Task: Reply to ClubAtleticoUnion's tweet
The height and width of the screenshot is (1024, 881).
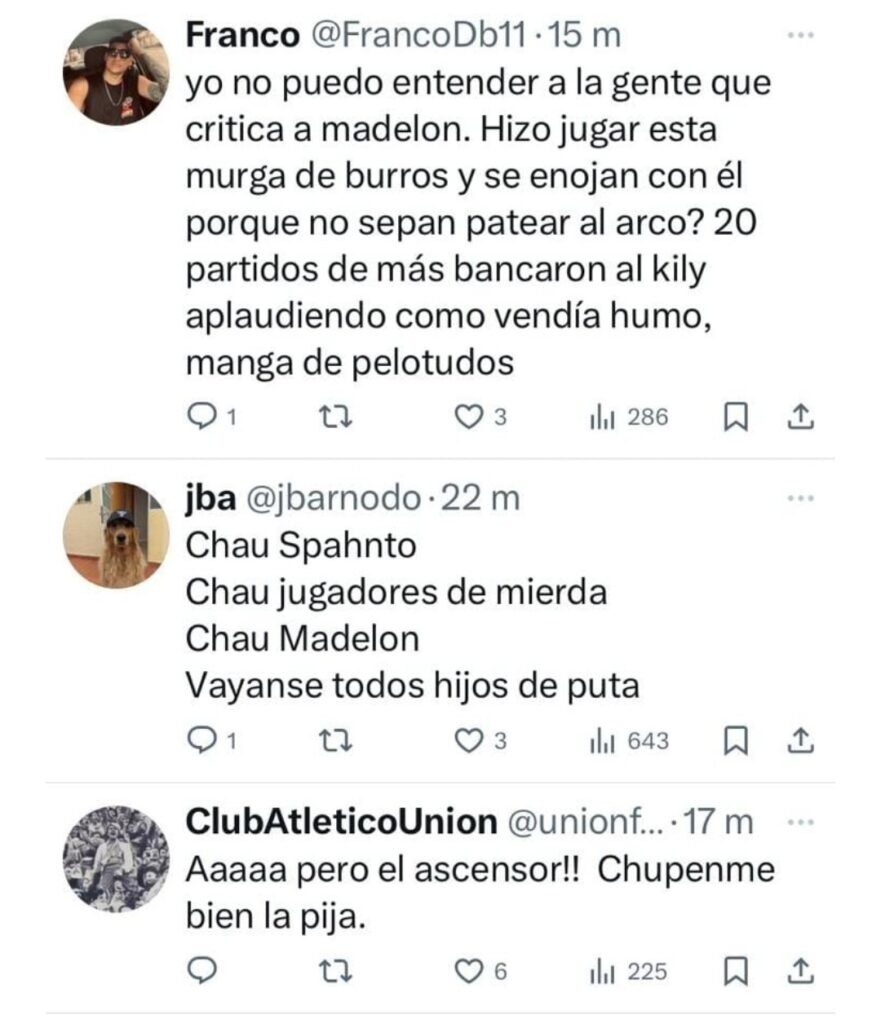Action: click(x=203, y=970)
